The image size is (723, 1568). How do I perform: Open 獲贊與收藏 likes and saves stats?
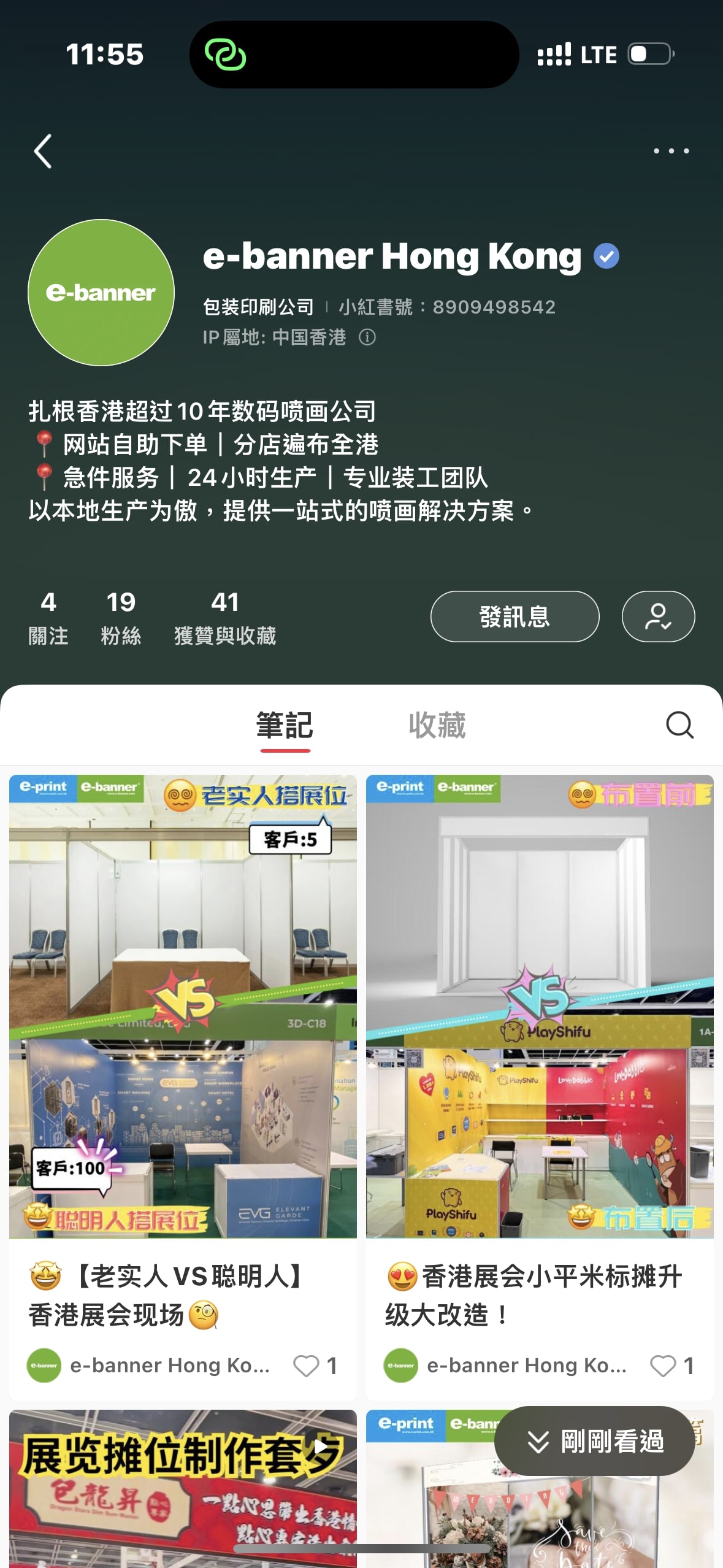[225, 617]
